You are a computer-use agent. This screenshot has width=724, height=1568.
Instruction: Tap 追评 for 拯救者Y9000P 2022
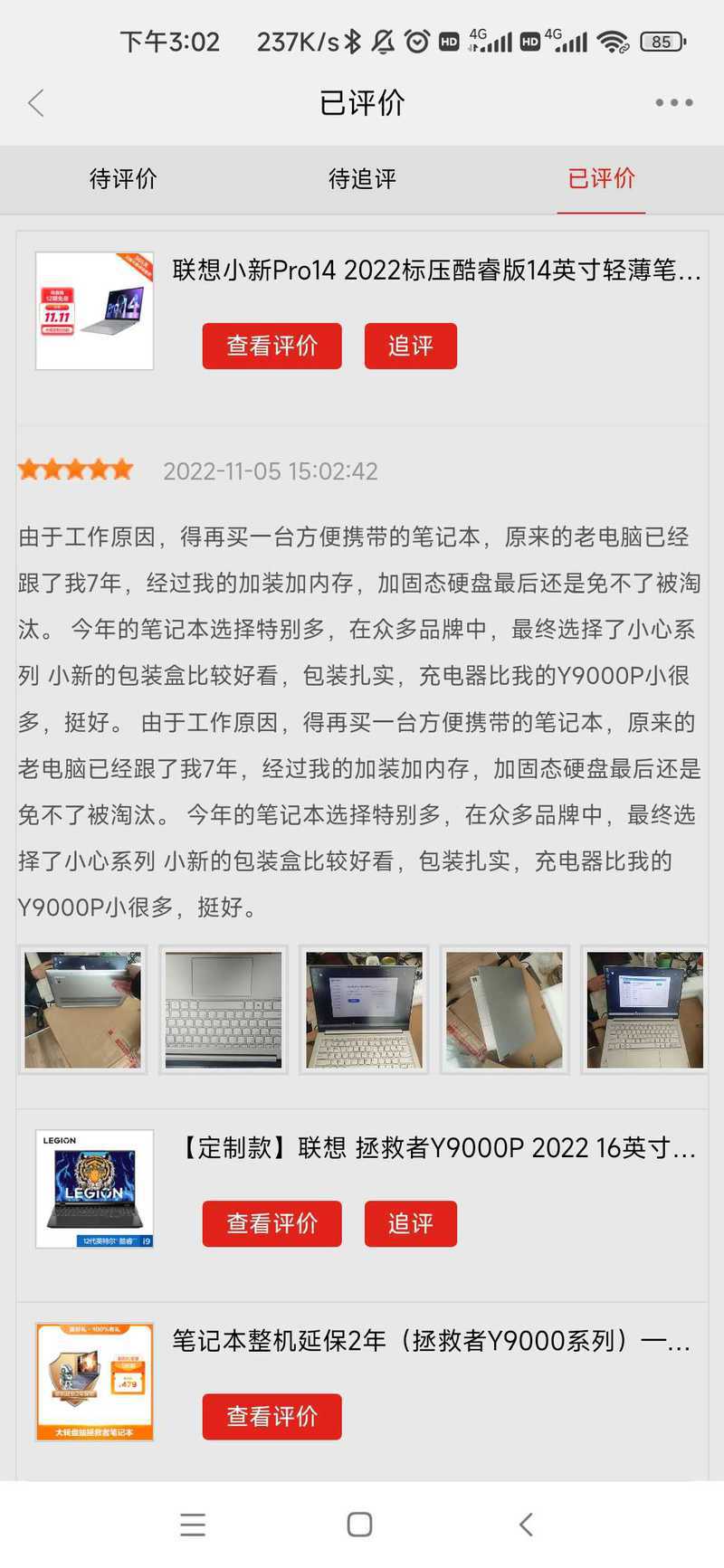point(410,1223)
